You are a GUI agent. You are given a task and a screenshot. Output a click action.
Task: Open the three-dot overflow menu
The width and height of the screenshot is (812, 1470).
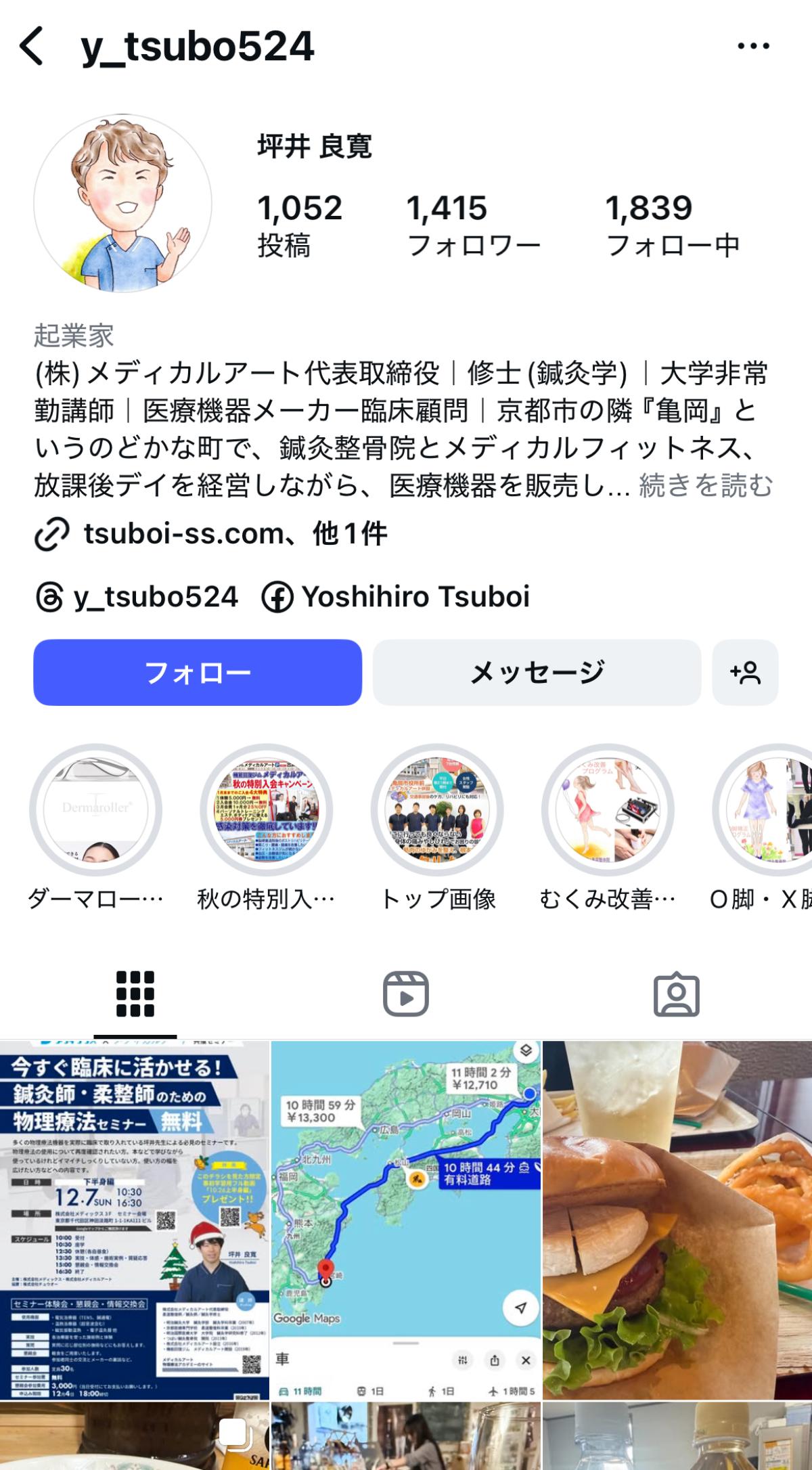pyautogui.click(x=753, y=46)
